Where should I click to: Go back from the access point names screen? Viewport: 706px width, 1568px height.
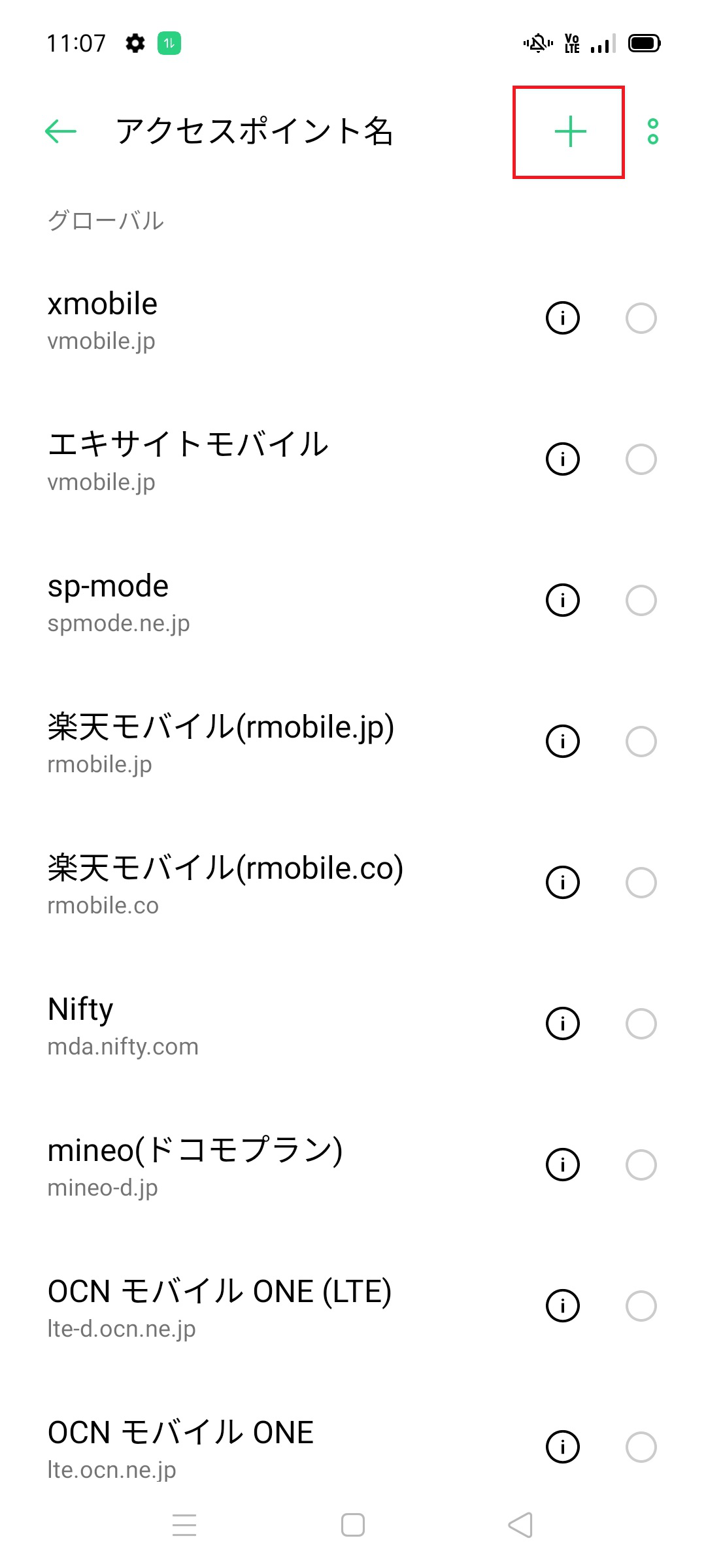pyautogui.click(x=61, y=131)
